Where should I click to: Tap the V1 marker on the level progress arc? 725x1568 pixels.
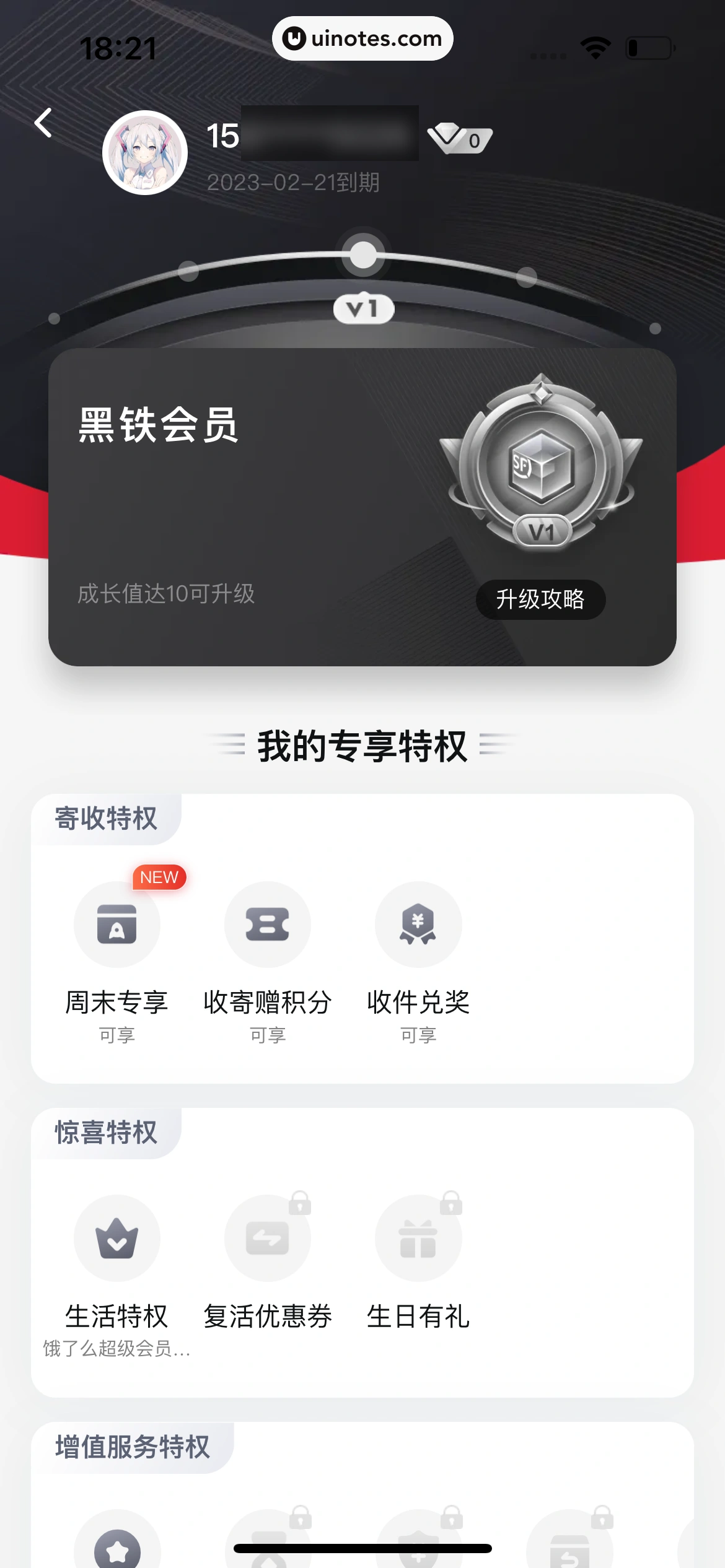tap(362, 310)
